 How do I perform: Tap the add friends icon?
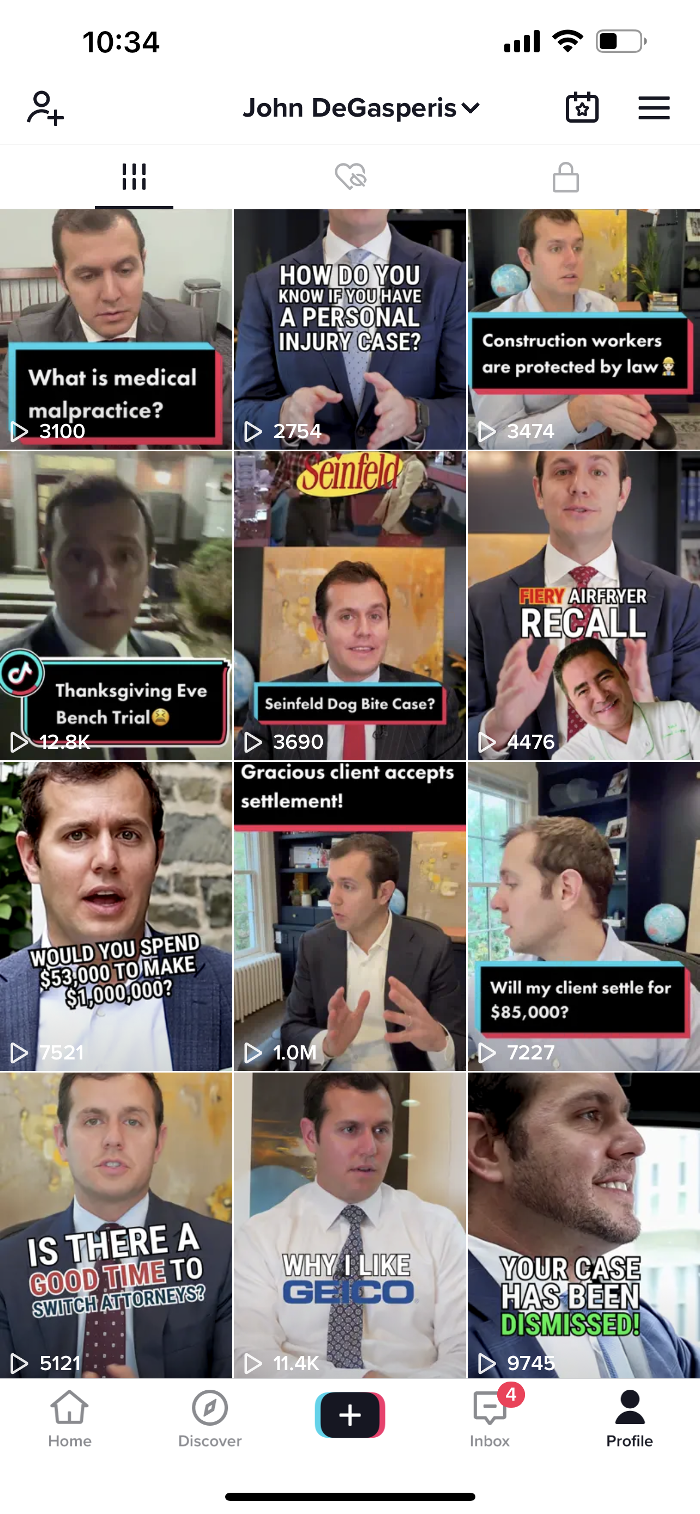coord(45,108)
